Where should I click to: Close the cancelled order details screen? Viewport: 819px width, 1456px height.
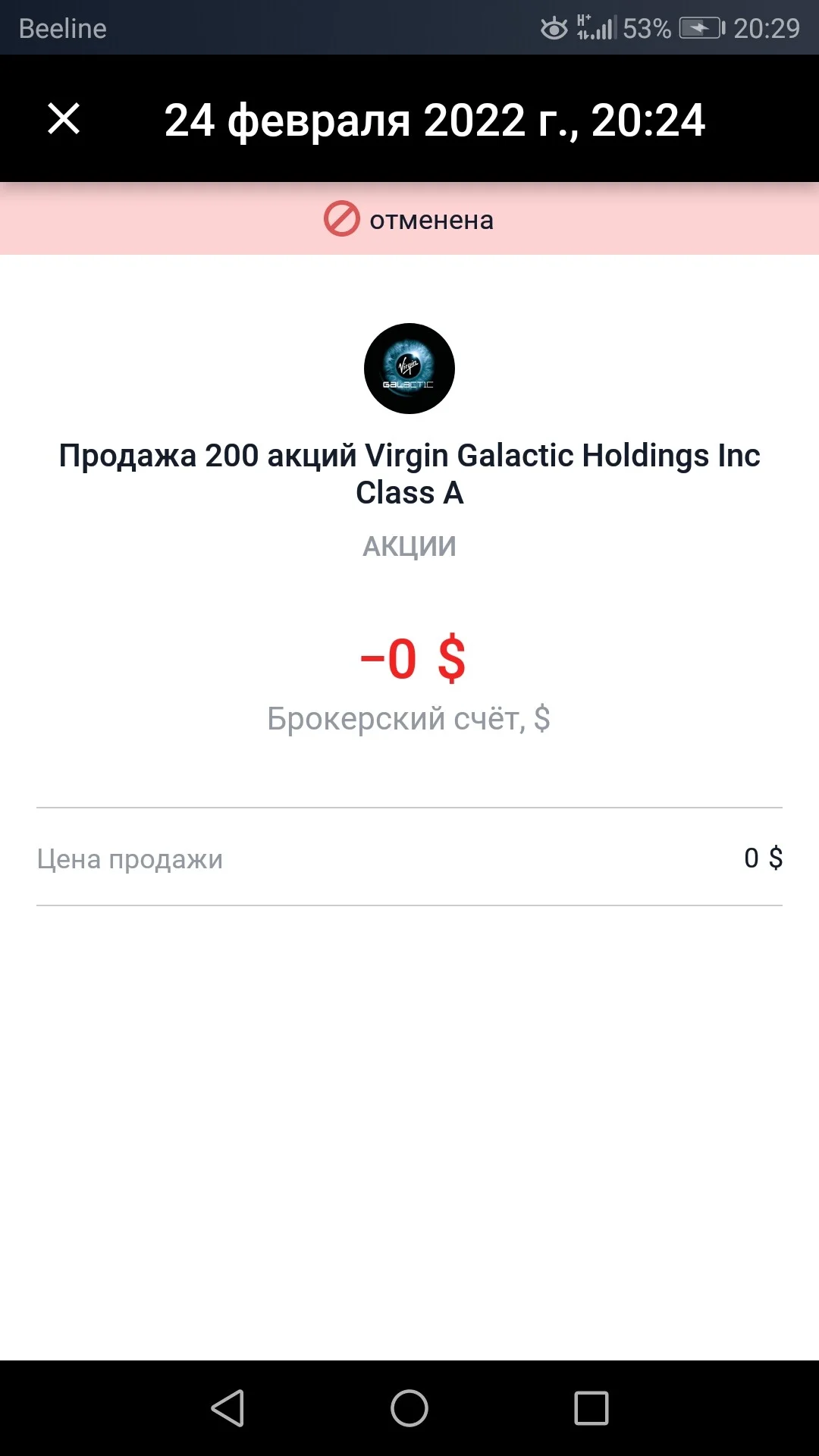coord(64,119)
